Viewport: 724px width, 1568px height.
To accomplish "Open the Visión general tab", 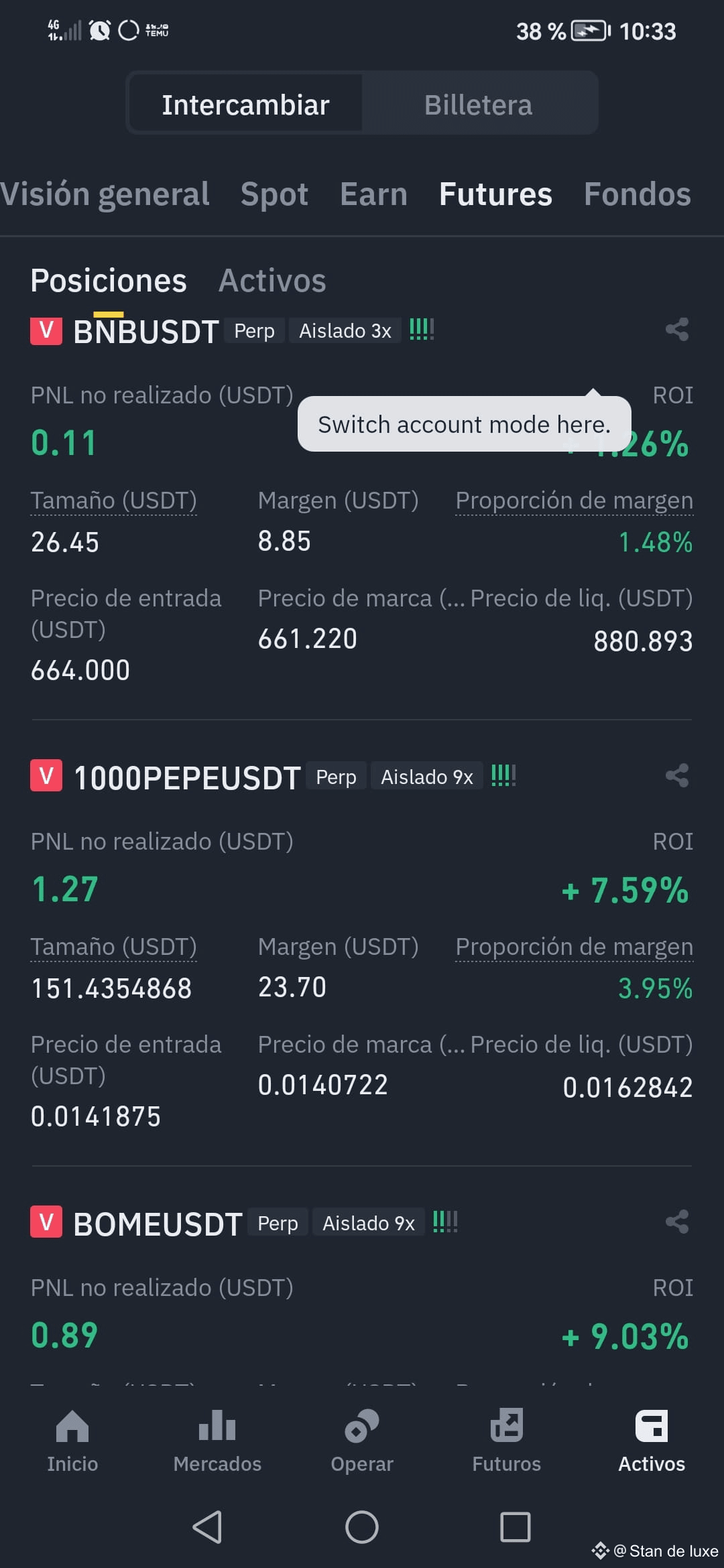I will point(105,194).
